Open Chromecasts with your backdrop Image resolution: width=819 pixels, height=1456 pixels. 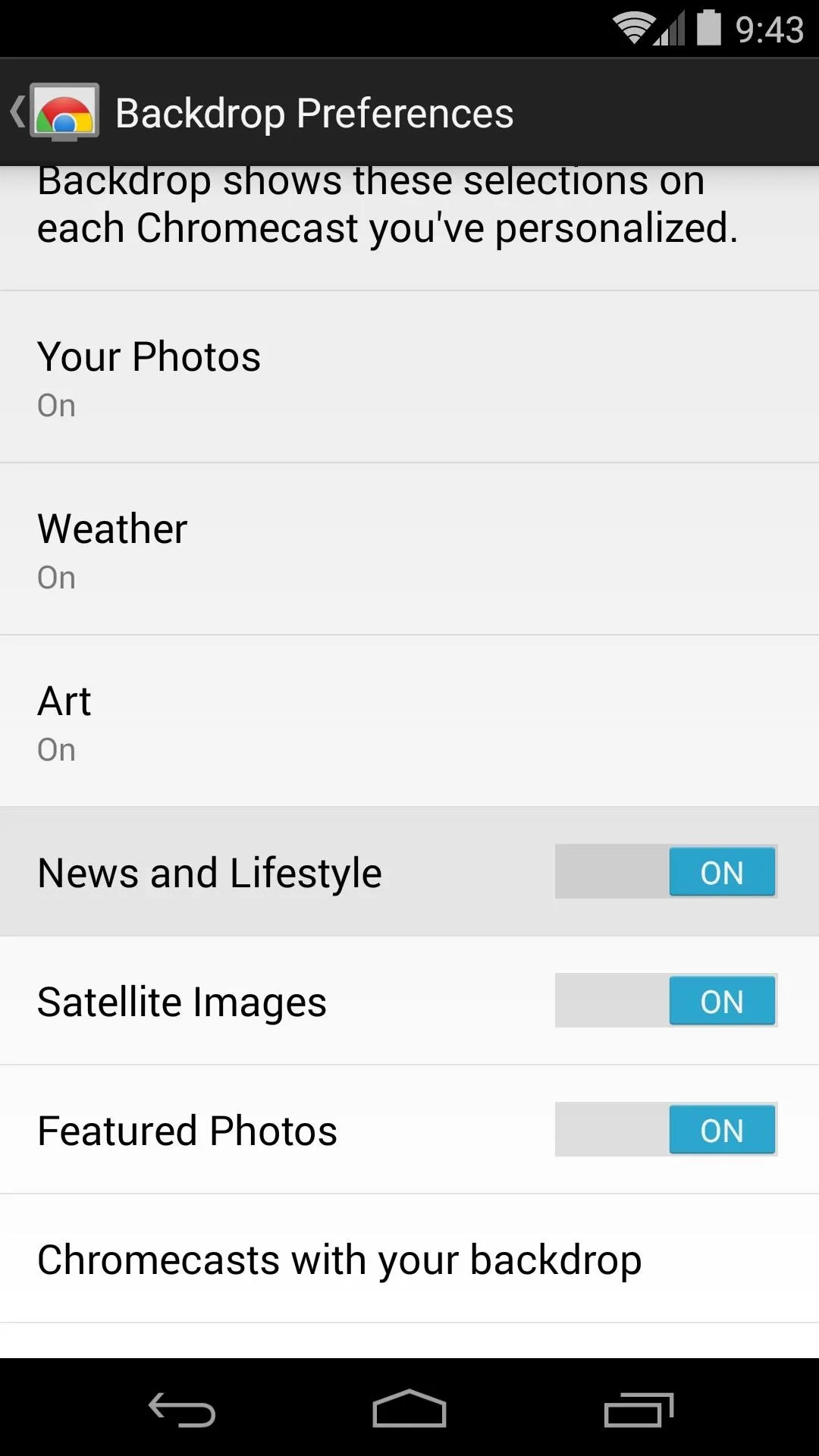point(409,1259)
